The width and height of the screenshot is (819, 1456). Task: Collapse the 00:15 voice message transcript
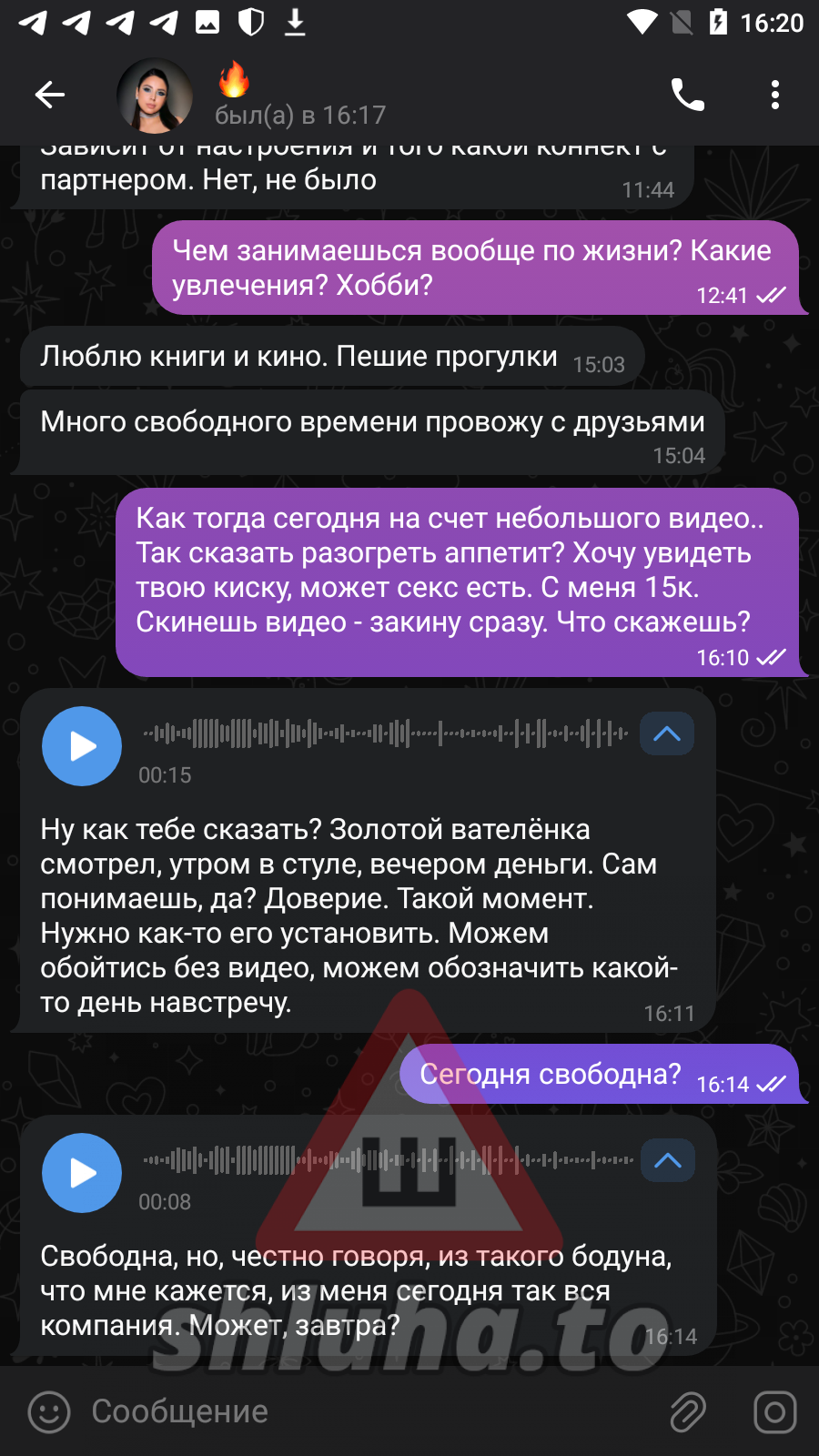coord(667,734)
